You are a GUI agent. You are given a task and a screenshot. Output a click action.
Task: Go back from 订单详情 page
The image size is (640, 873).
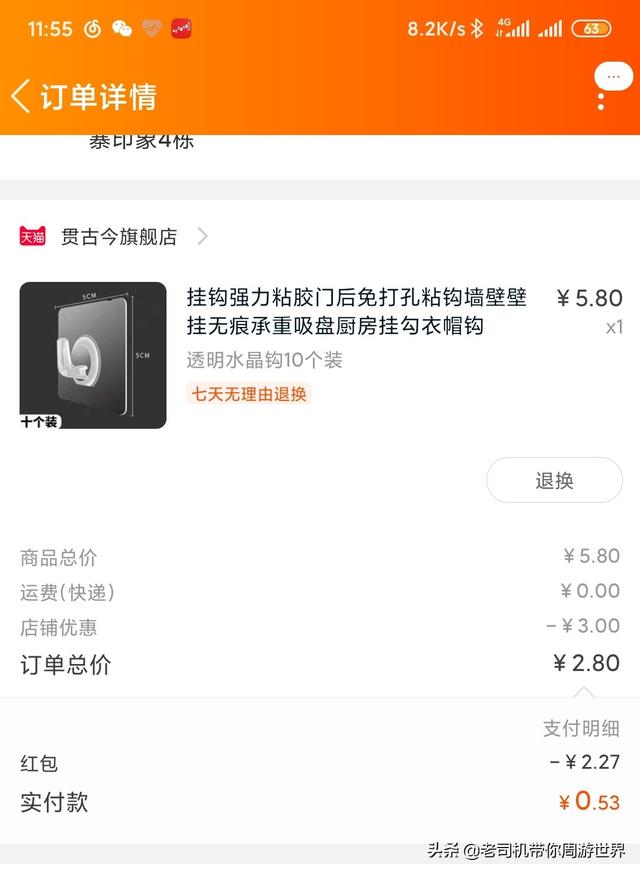click(21, 96)
